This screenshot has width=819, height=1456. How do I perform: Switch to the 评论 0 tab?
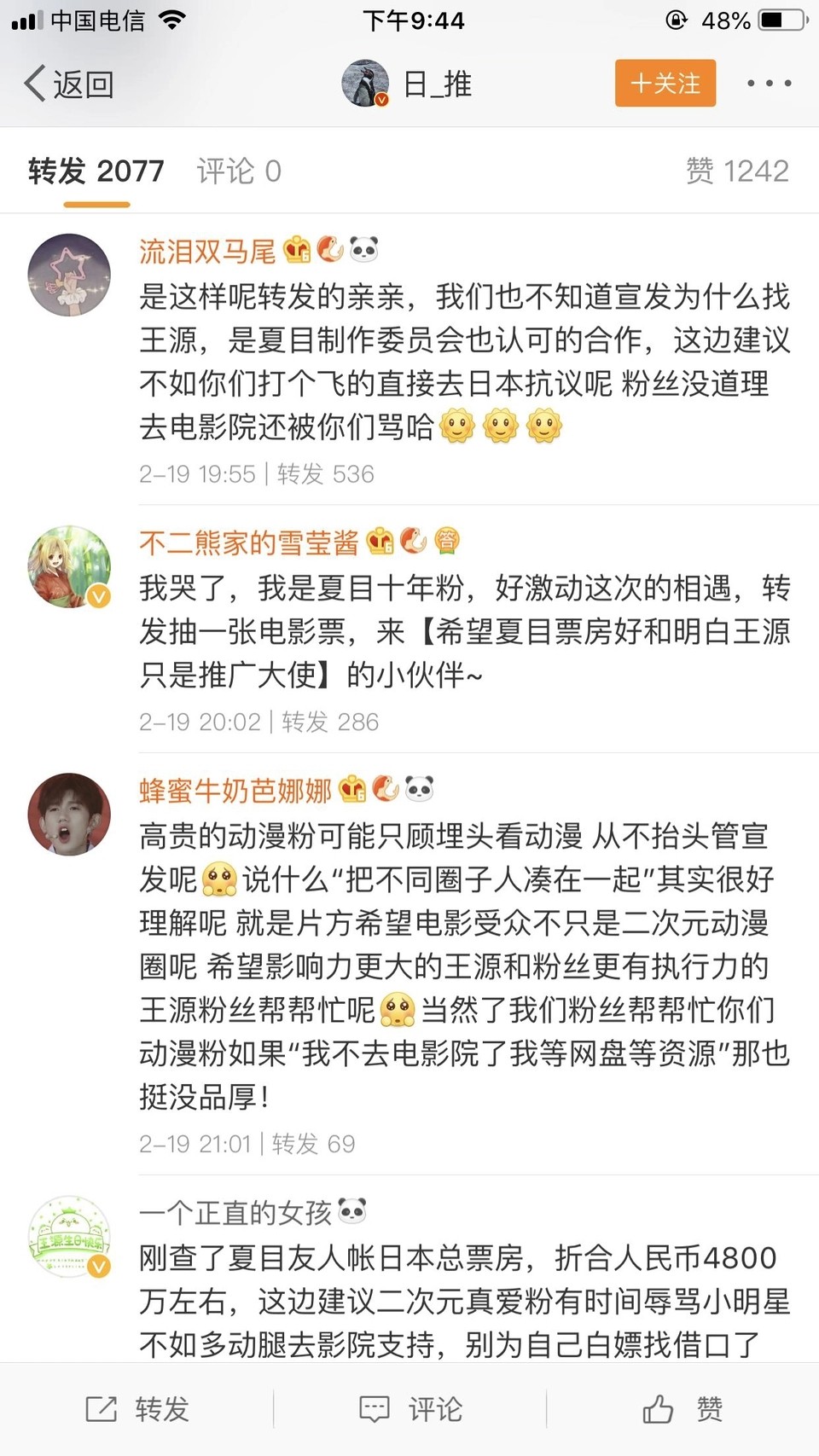click(x=238, y=171)
